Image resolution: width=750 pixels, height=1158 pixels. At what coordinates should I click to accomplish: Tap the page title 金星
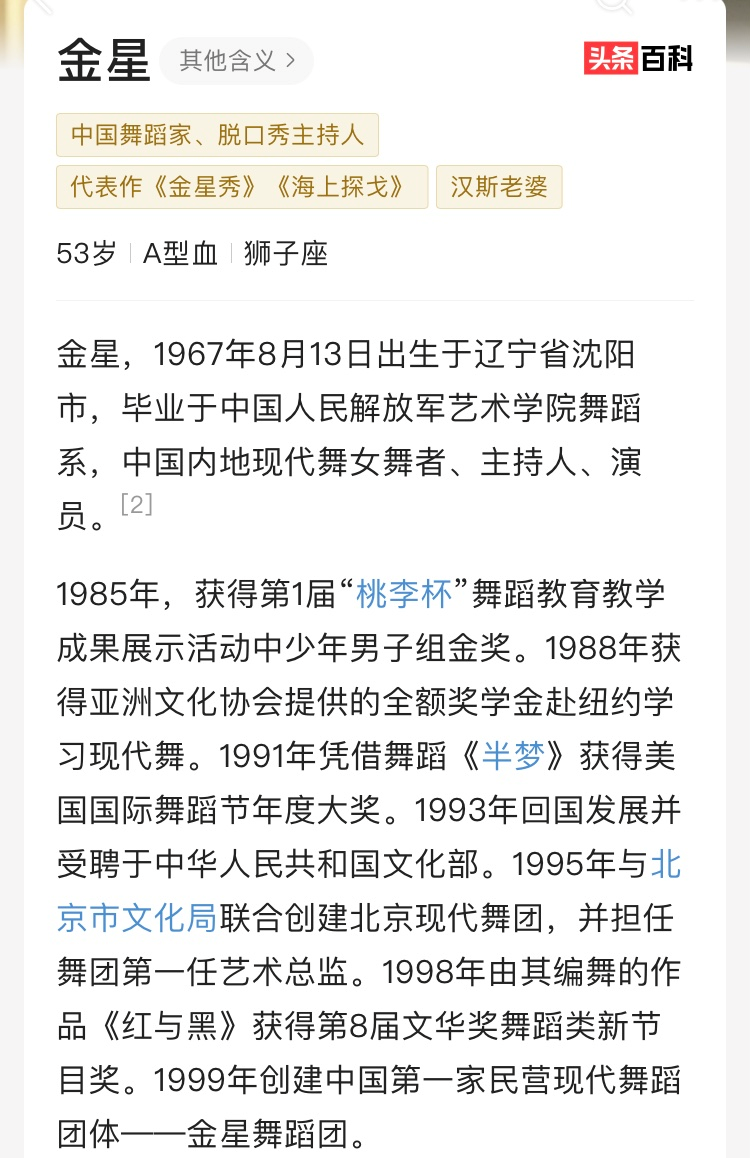point(101,62)
